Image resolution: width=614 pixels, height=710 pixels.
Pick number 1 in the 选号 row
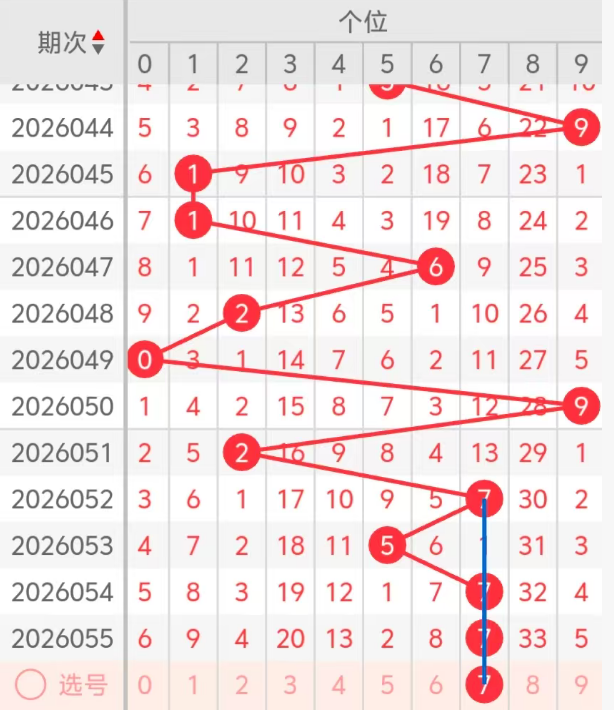click(194, 686)
